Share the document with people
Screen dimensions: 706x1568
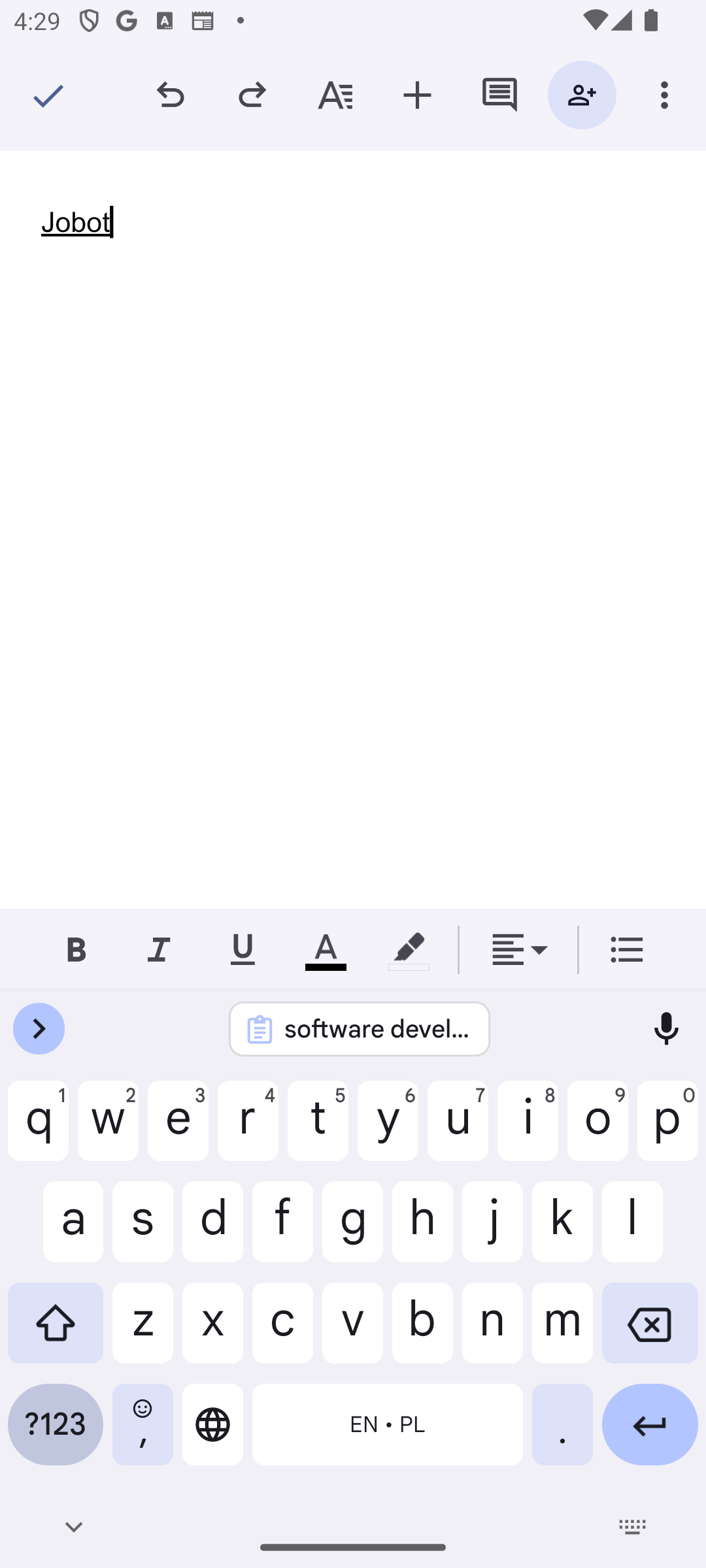coord(582,96)
